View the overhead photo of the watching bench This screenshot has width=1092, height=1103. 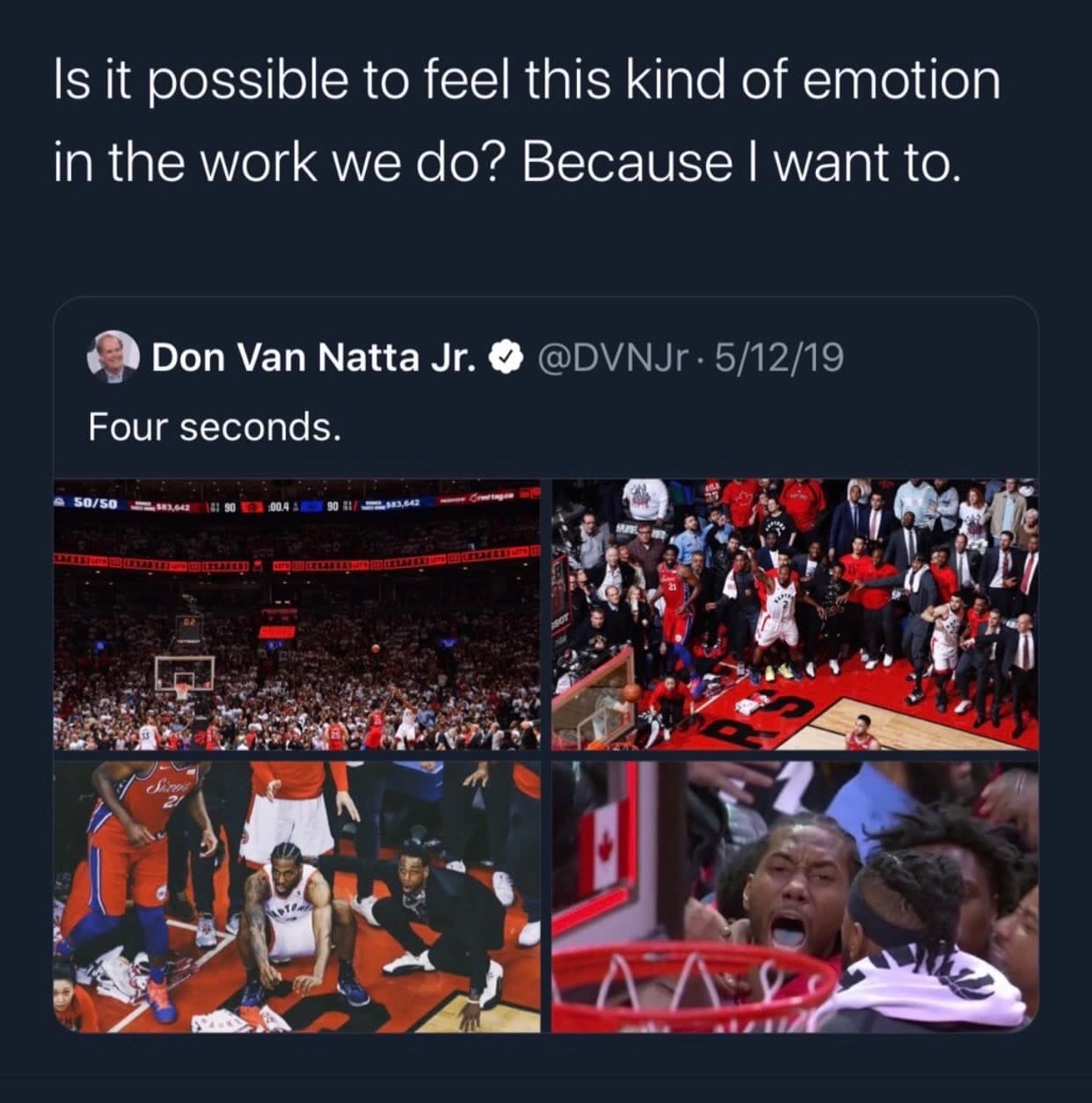(x=794, y=614)
